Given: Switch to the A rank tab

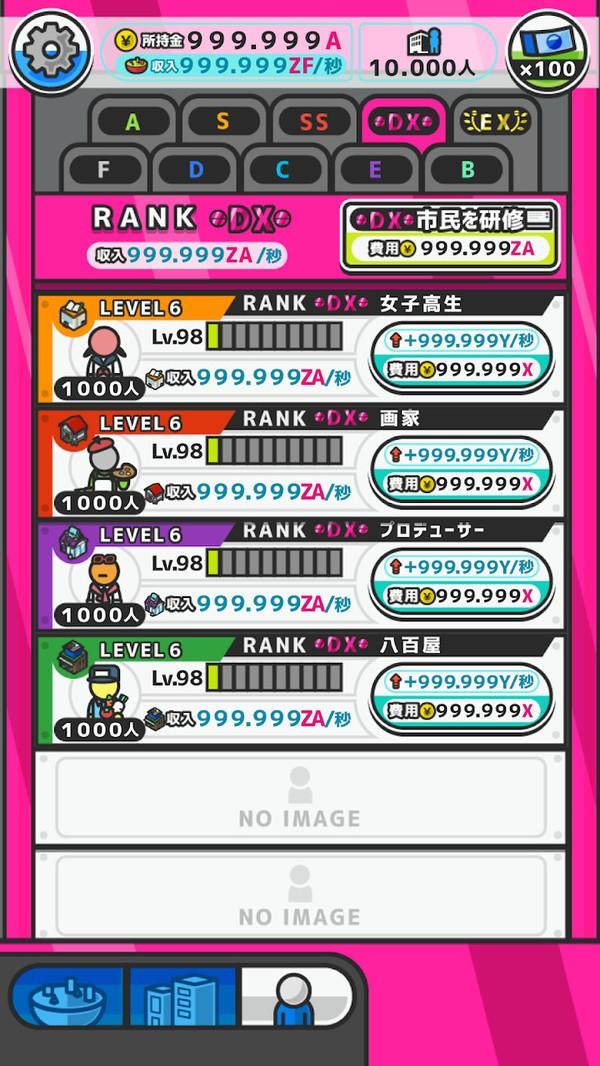Looking at the screenshot, I should 132,123.
